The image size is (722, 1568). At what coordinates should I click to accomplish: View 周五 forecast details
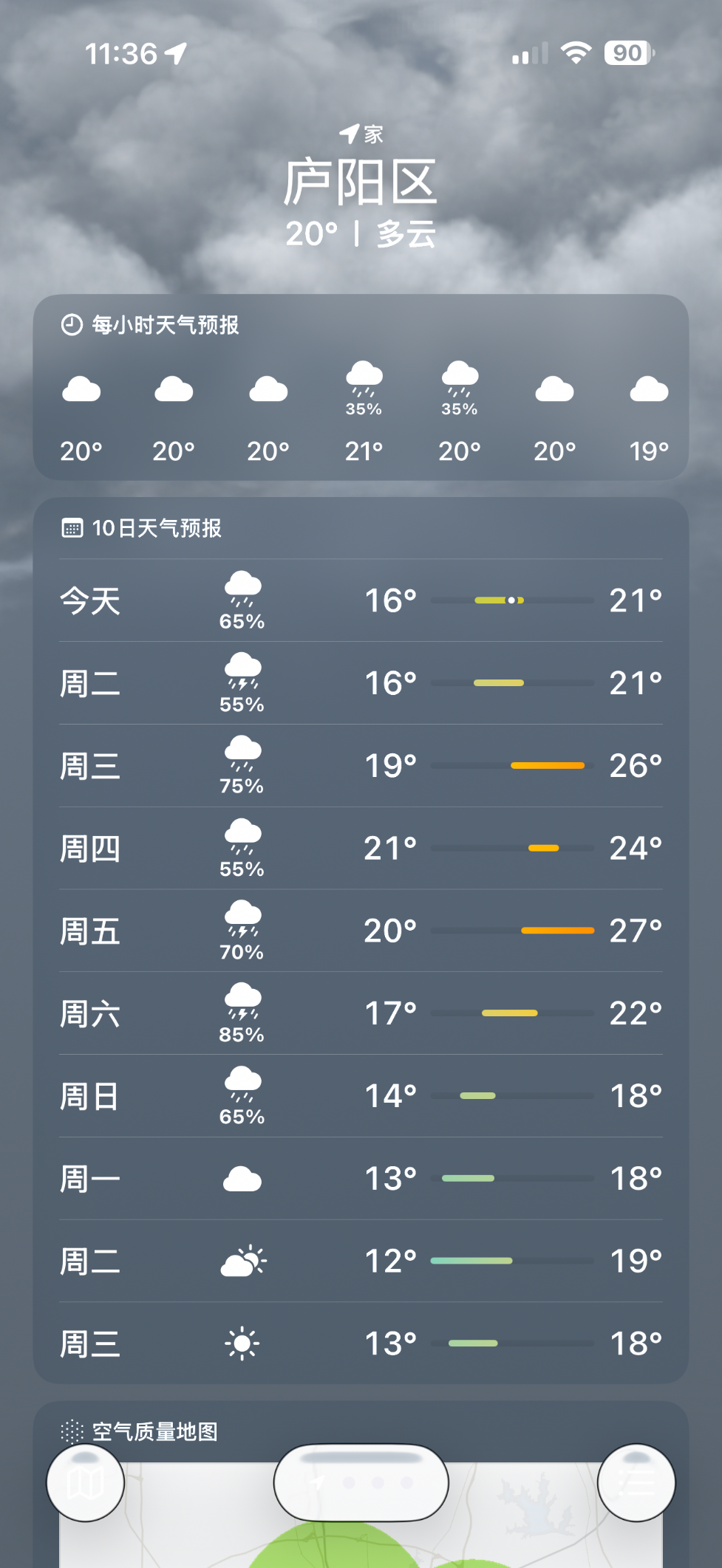coord(361,931)
